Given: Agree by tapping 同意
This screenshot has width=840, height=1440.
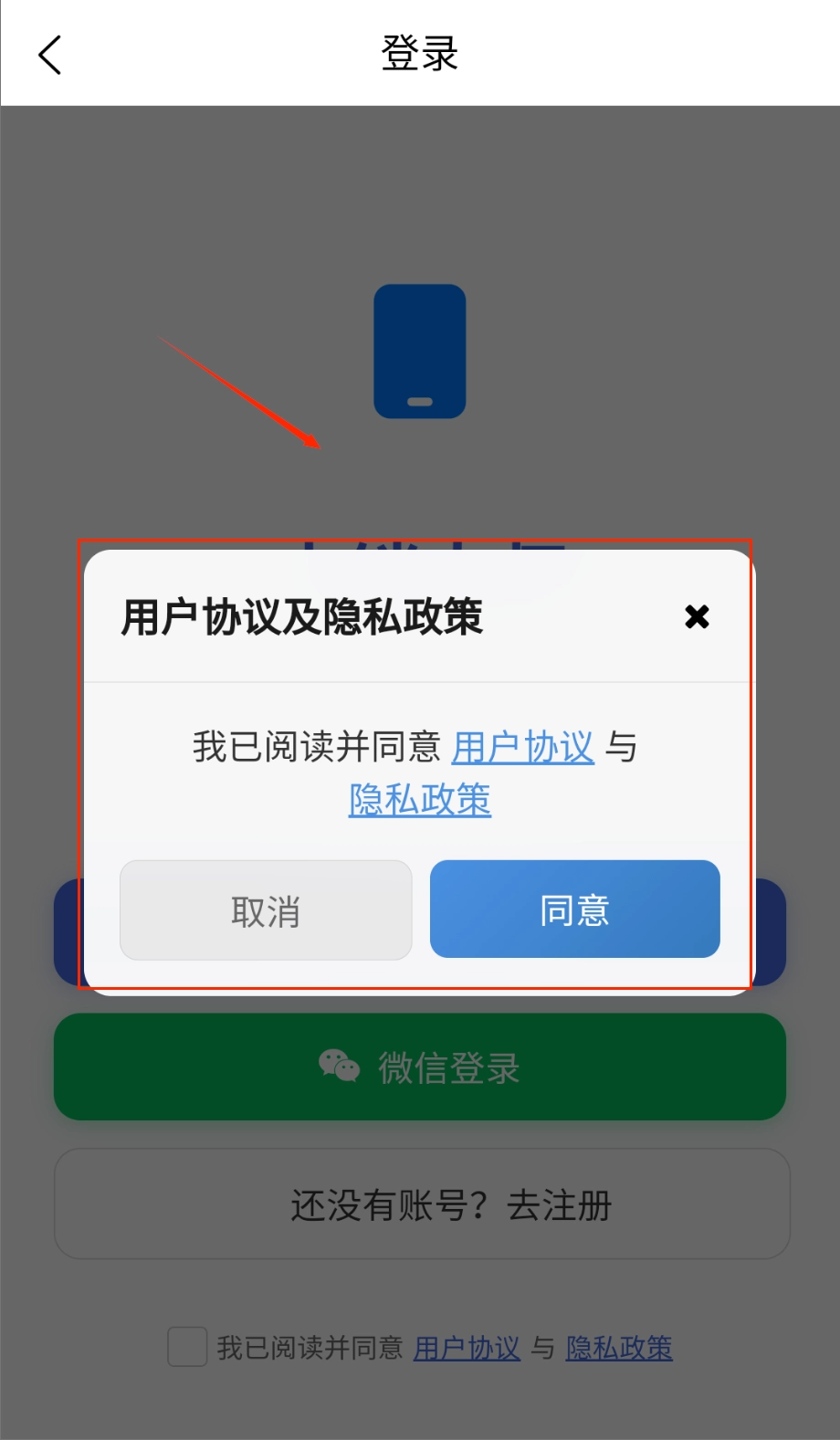Looking at the screenshot, I should coord(575,909).
